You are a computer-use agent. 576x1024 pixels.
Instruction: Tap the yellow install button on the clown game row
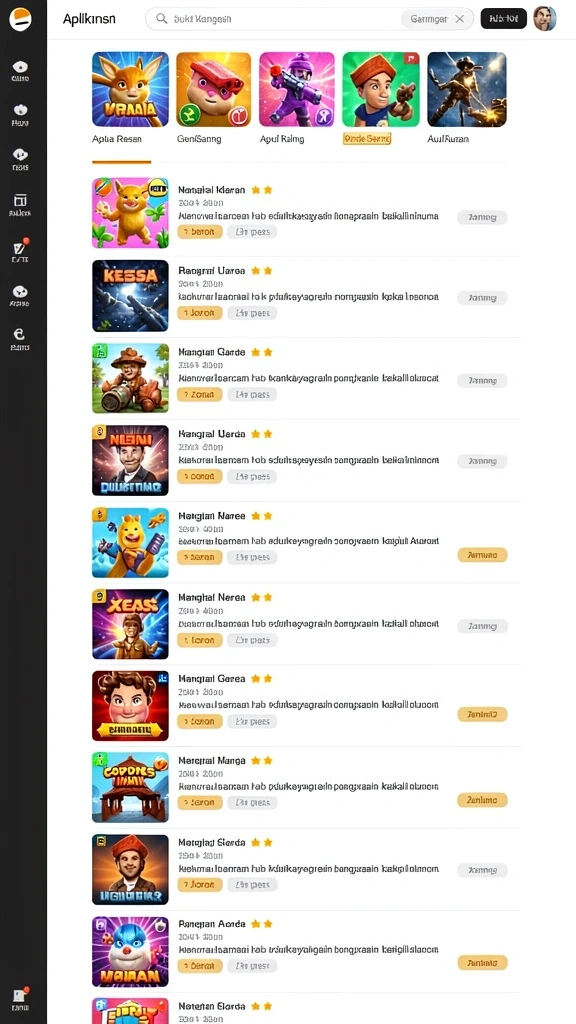[482, 963]
